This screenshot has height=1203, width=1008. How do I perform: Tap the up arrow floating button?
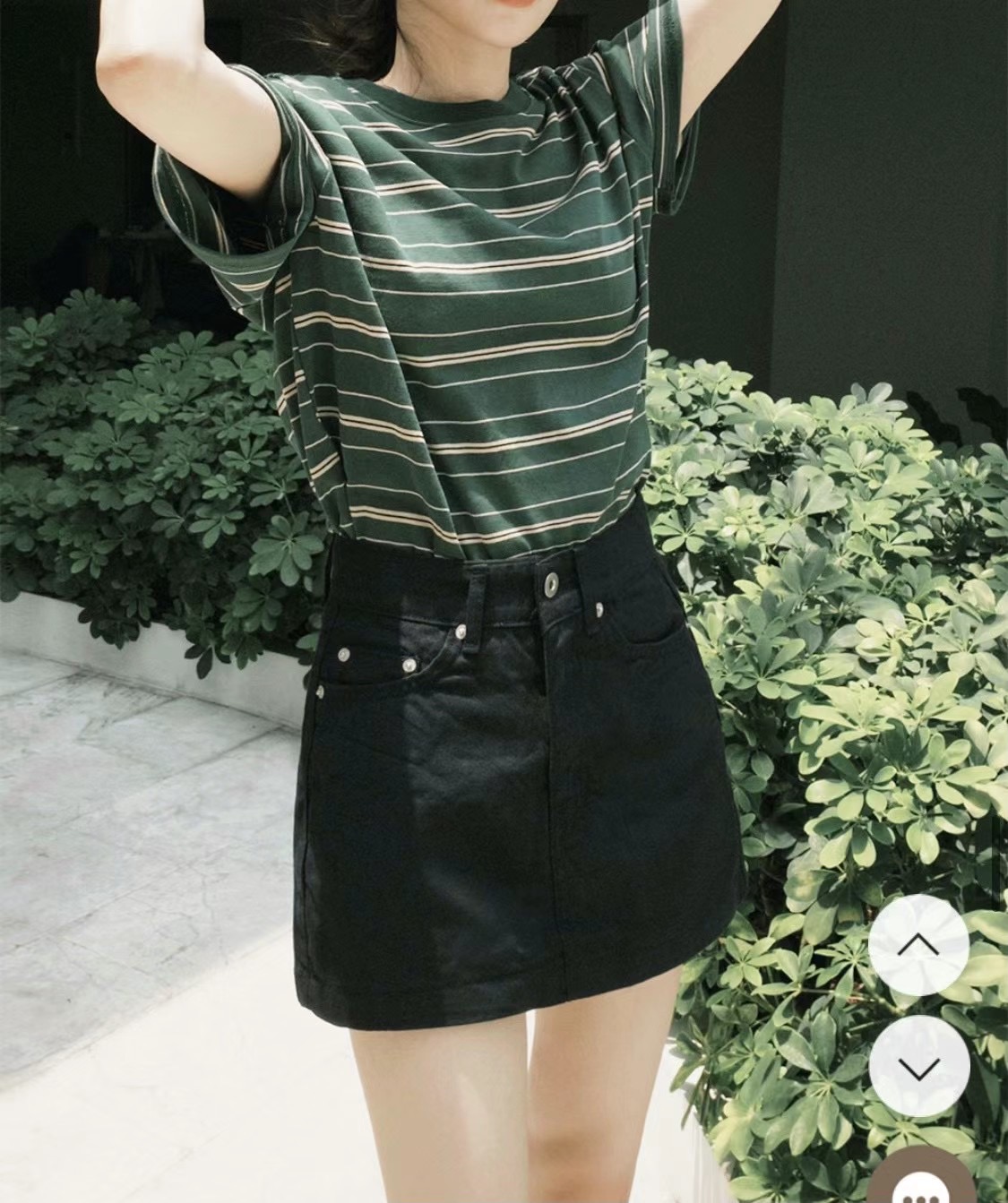pyautogui.click(x=918, y=944)
